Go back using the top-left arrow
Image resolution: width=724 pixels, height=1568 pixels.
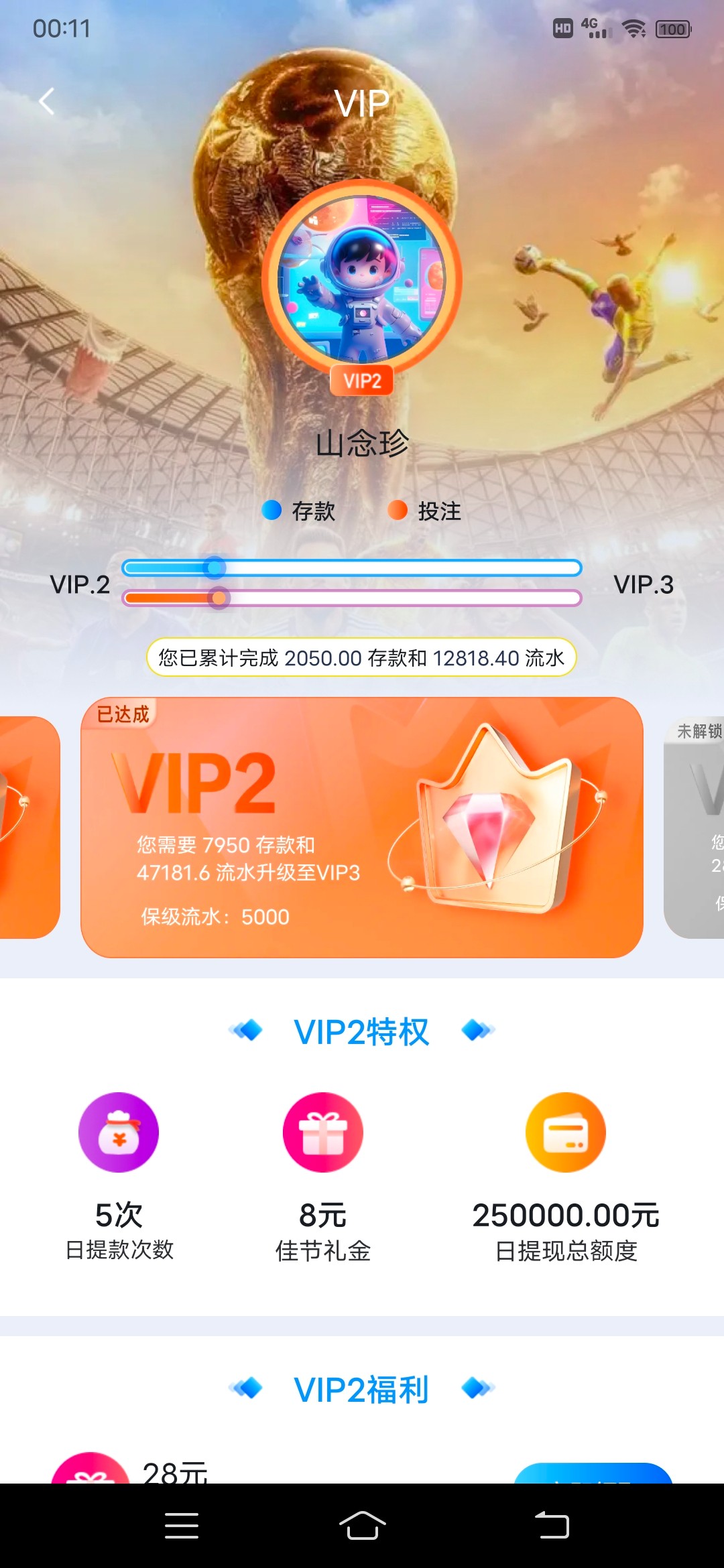coord(46,102)
